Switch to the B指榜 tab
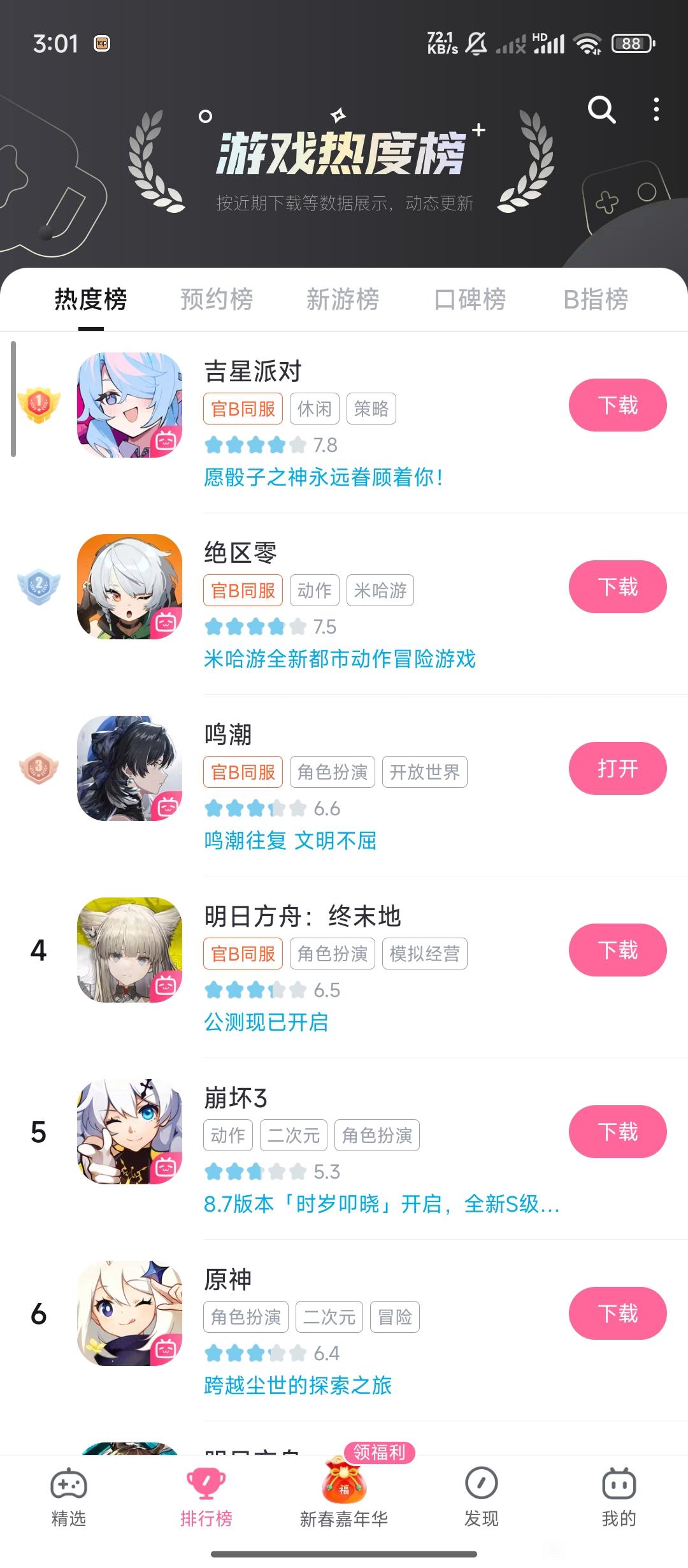Viewport: 688px width, 1568px height. tap(596, 299)
